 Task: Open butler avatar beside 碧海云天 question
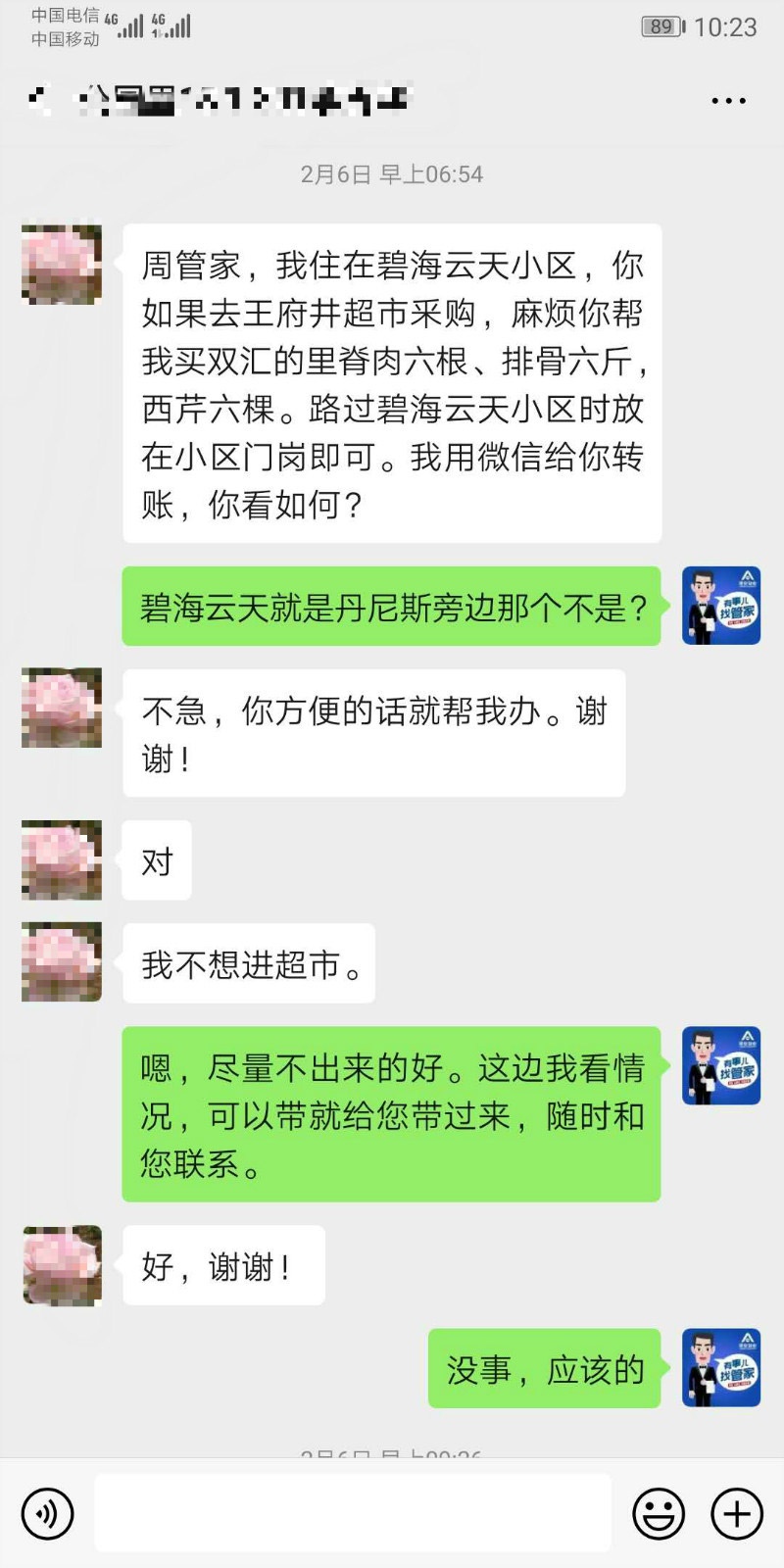pos(721,606)
